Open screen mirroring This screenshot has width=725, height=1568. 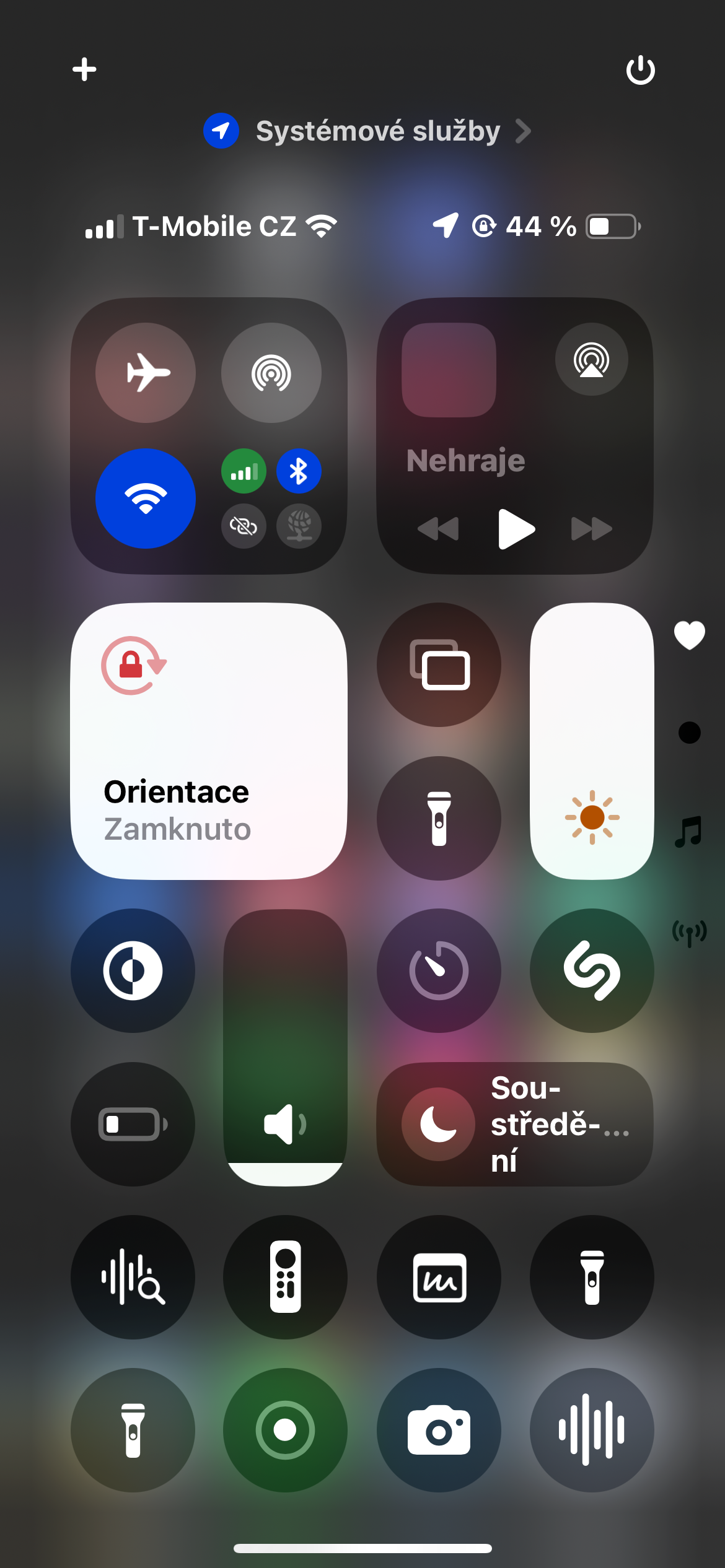(439, 664)
